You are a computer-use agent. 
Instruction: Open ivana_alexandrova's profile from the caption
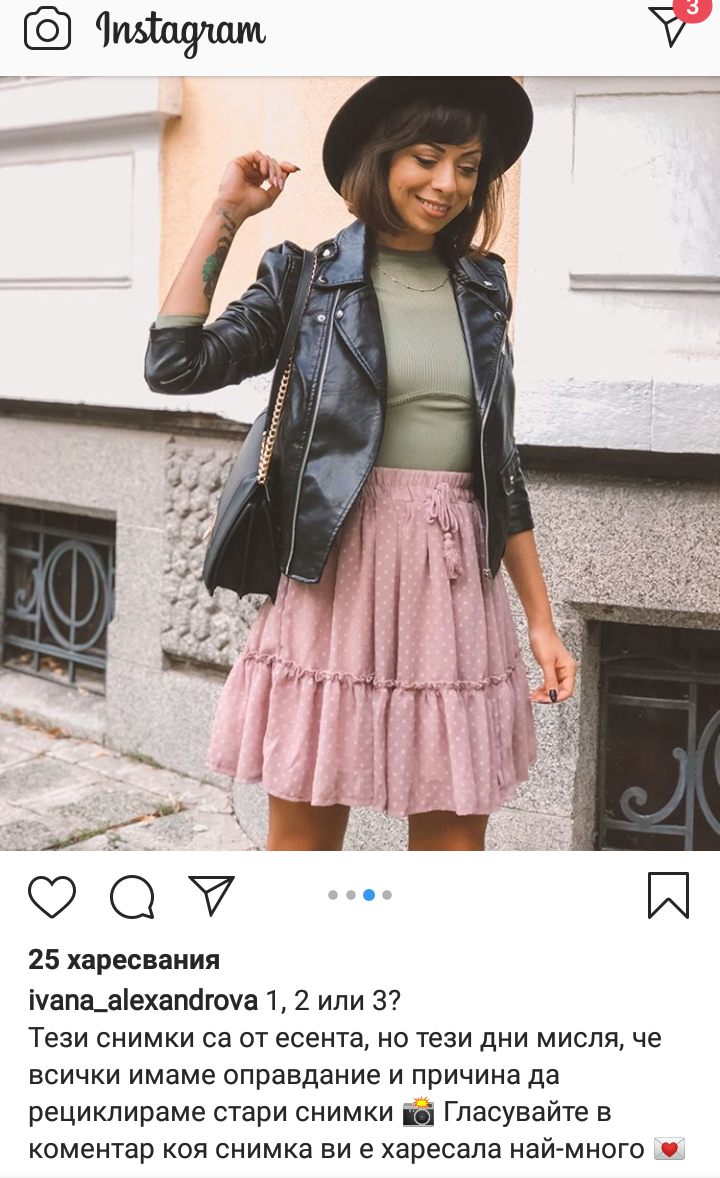[143, 1001]
